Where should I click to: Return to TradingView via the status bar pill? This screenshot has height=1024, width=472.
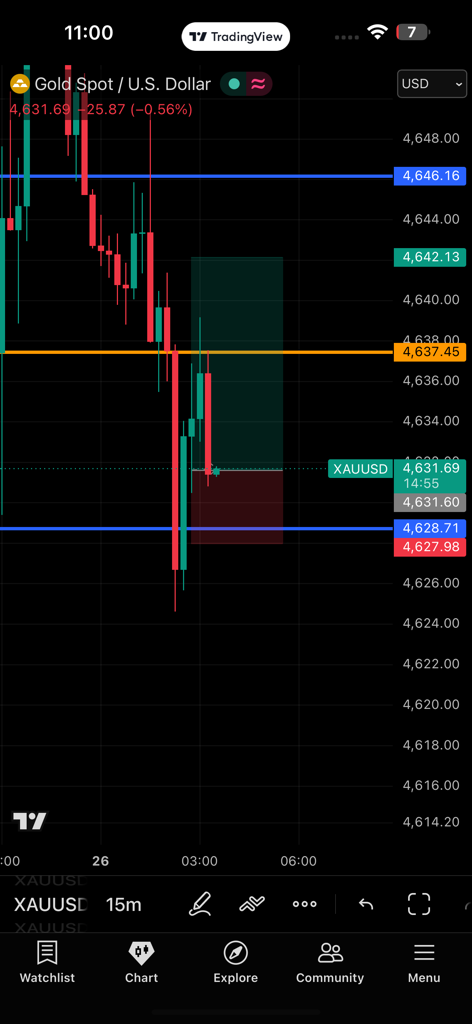236,37
